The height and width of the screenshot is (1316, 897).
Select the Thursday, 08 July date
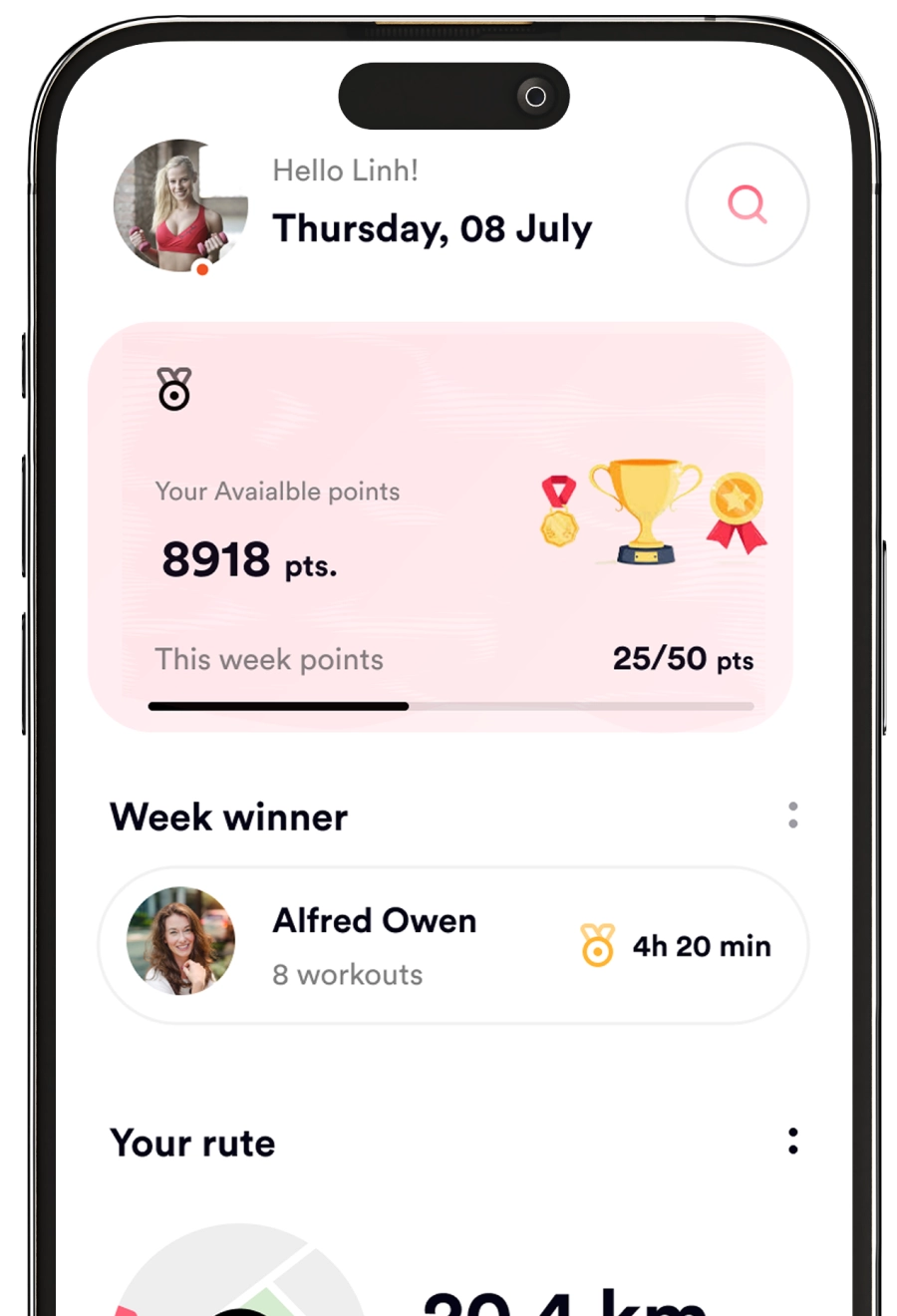click(433, 228)
